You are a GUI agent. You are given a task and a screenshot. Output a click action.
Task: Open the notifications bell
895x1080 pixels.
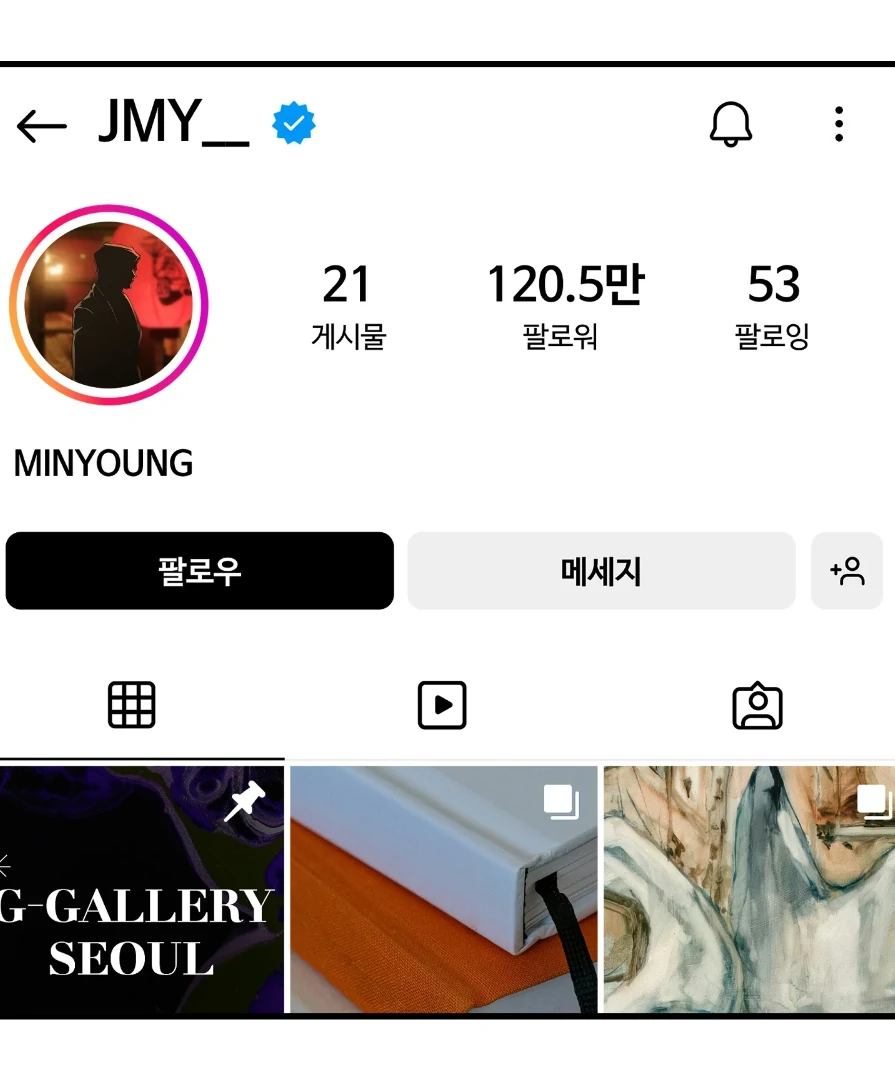(731, 125)
